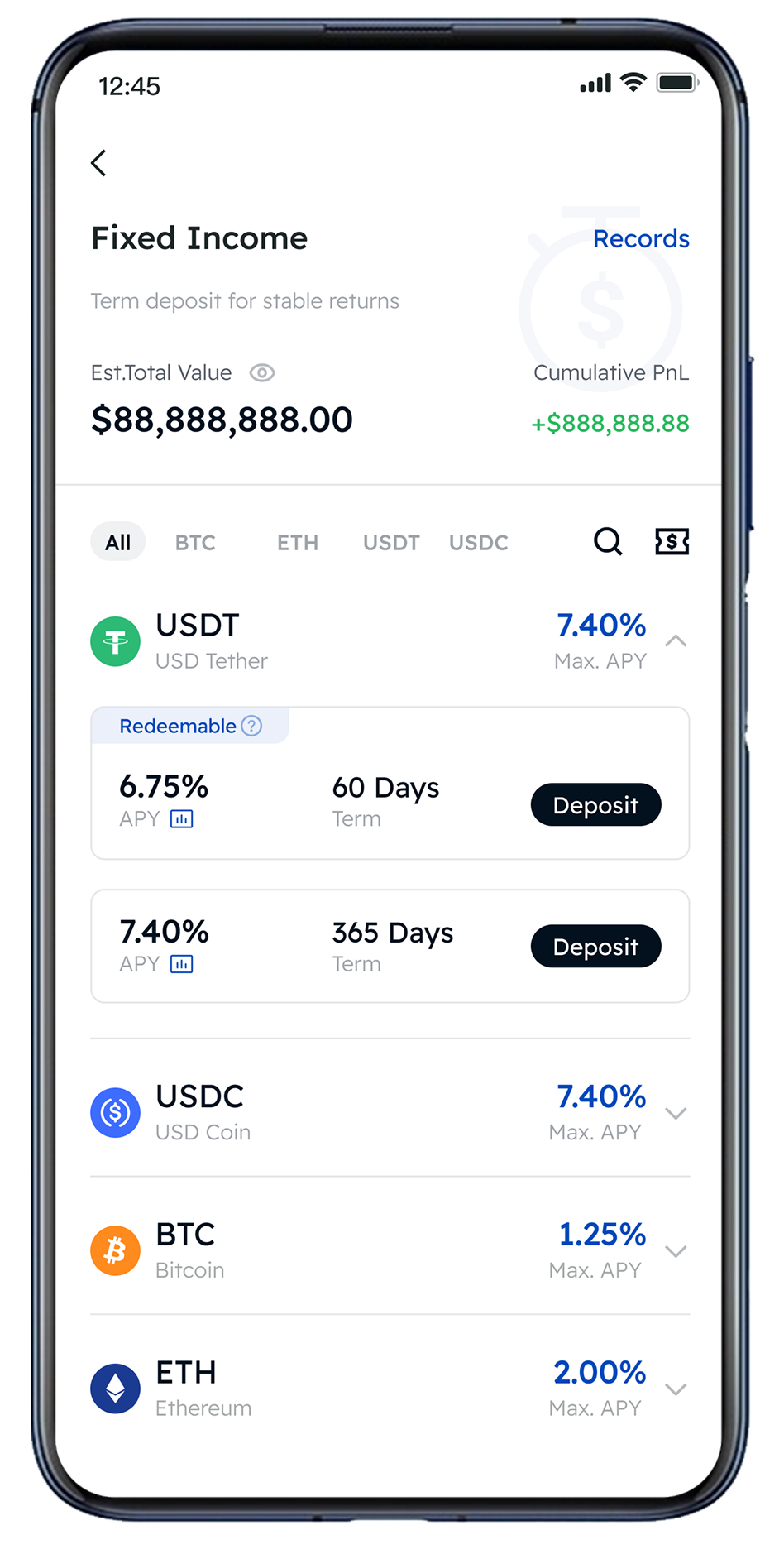This screenshot has height=1559, width=784.
Task: Expand the ETH Ethereum row
Action: click(676, 1389)
